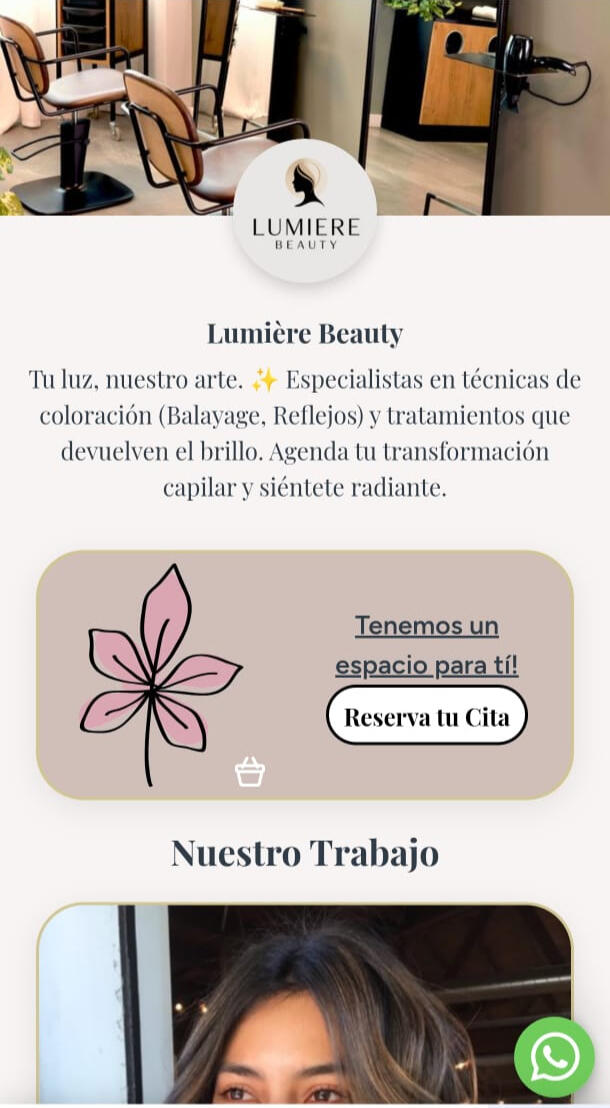The width and height of the screenshot is (610, 1108).
Task: Open the photo under Nuestro Trabajo
Action: coord(304,1005)
